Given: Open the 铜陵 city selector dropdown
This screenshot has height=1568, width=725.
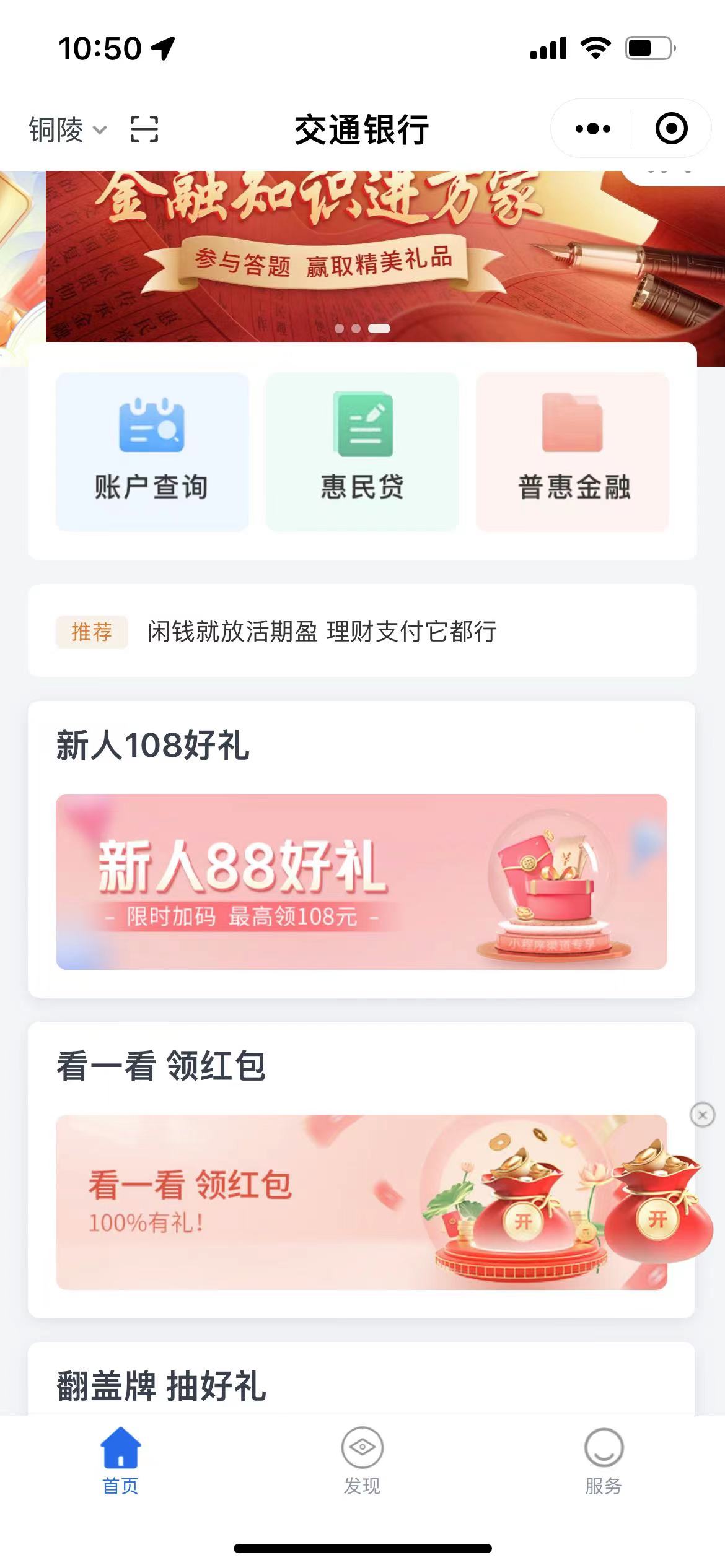Looking at the screenshot, I should (67, 130).
